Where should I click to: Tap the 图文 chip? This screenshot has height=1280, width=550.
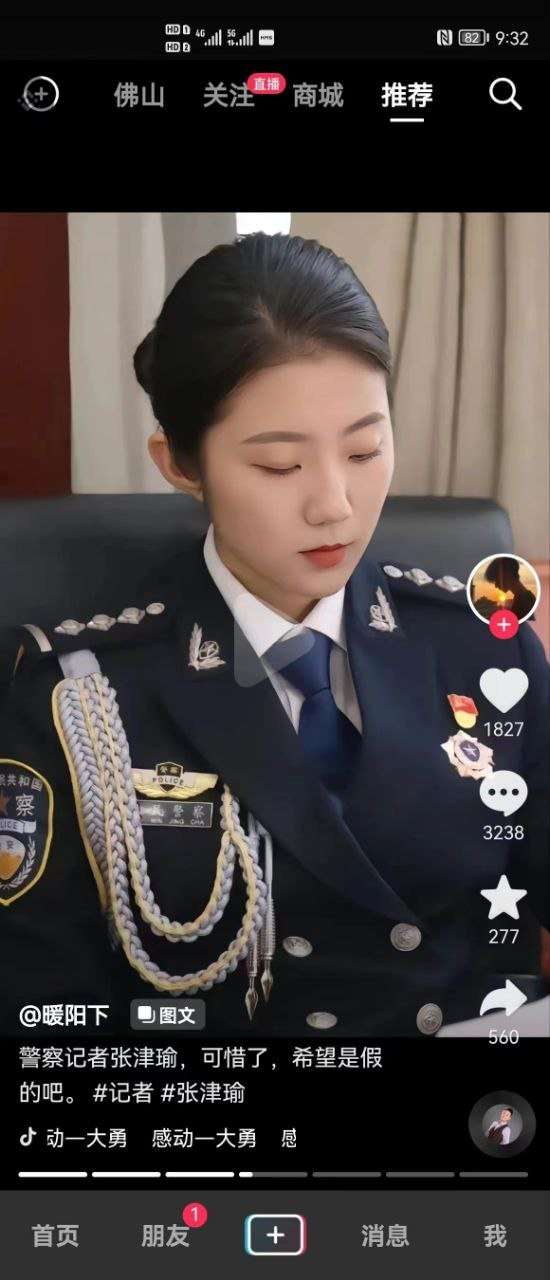point(168,1015)
